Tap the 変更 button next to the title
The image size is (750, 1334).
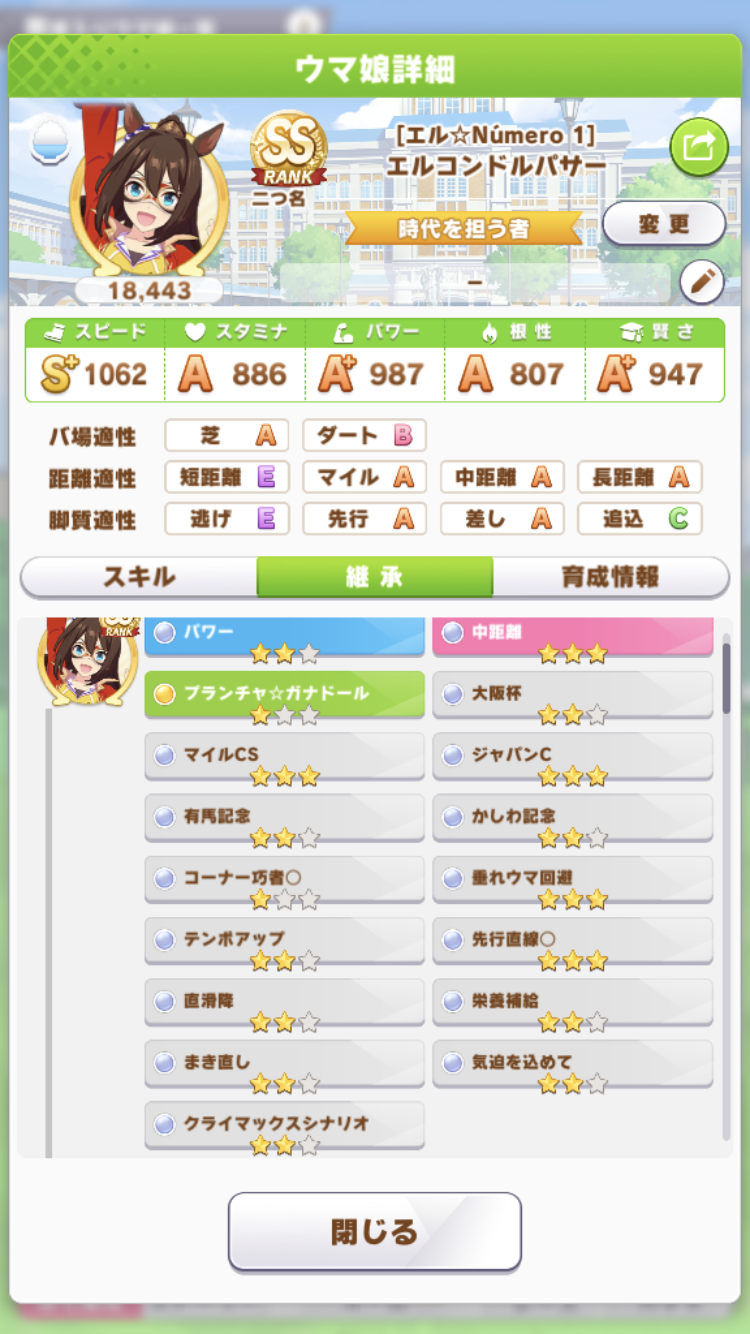(x=663, y=223)
